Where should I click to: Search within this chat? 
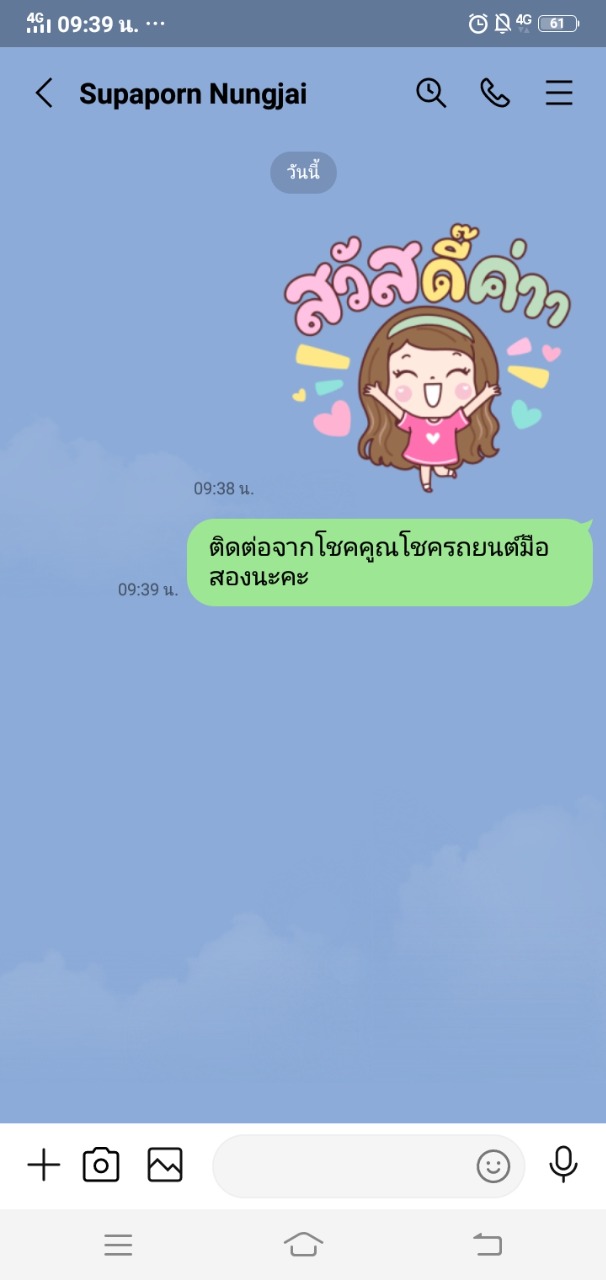tap(431, 93)
